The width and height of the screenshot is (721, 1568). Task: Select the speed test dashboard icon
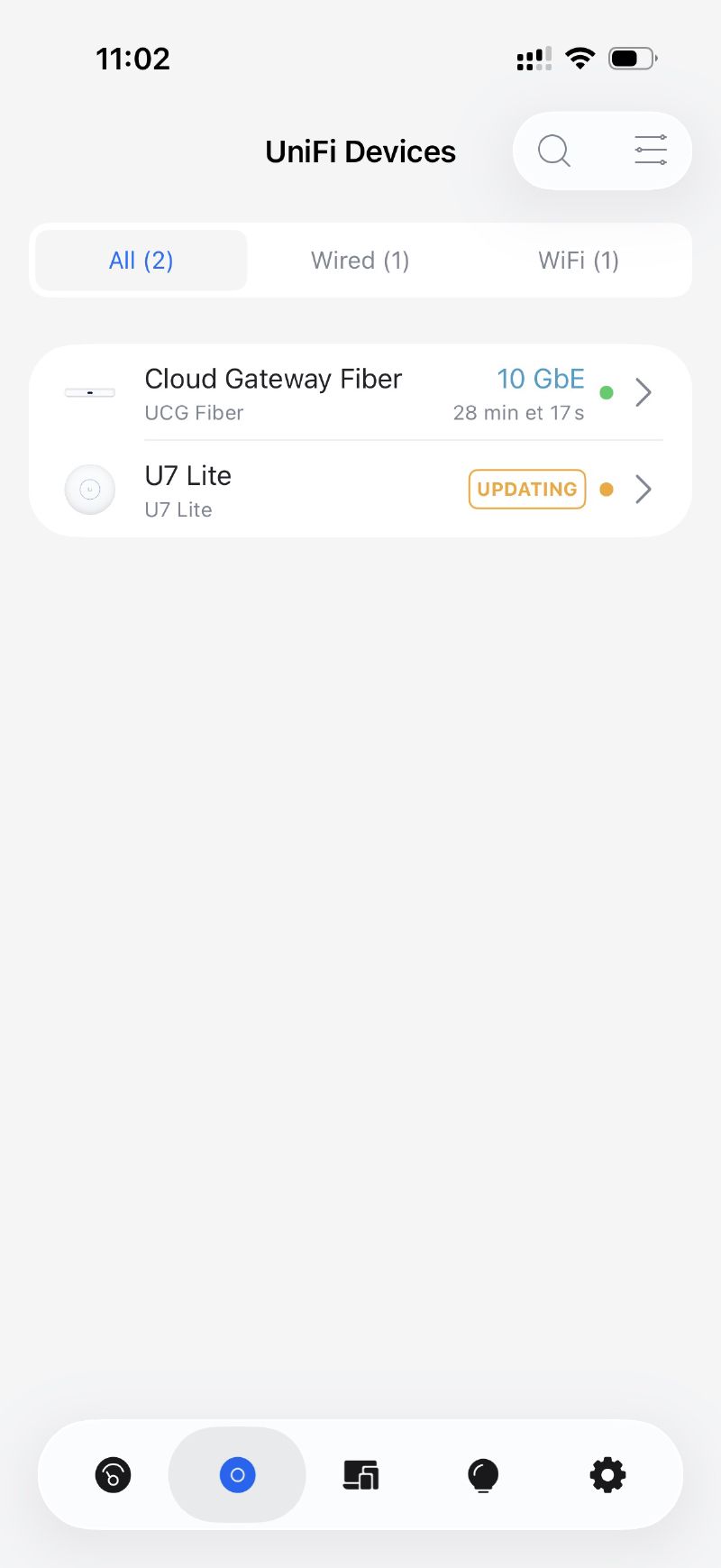tap(112, 1475)
